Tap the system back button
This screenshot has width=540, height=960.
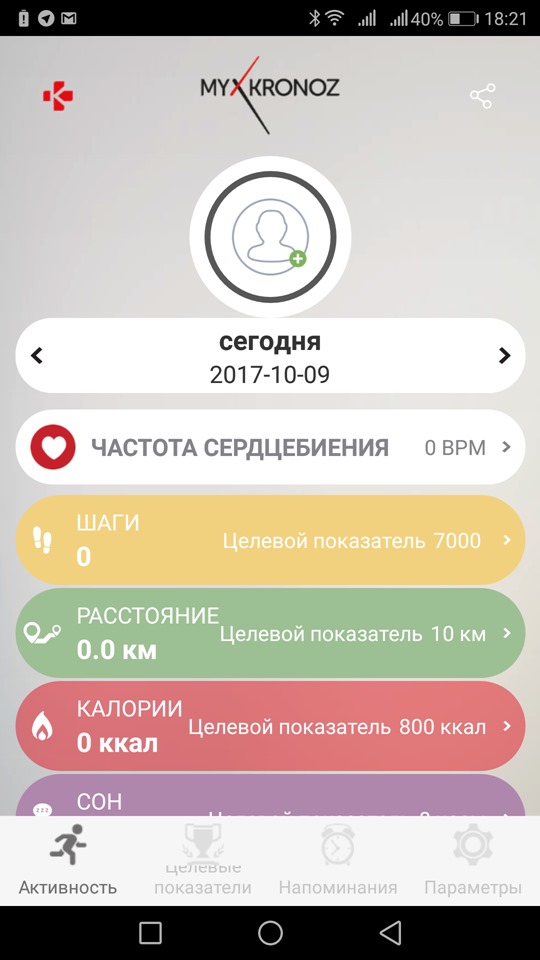390,932
